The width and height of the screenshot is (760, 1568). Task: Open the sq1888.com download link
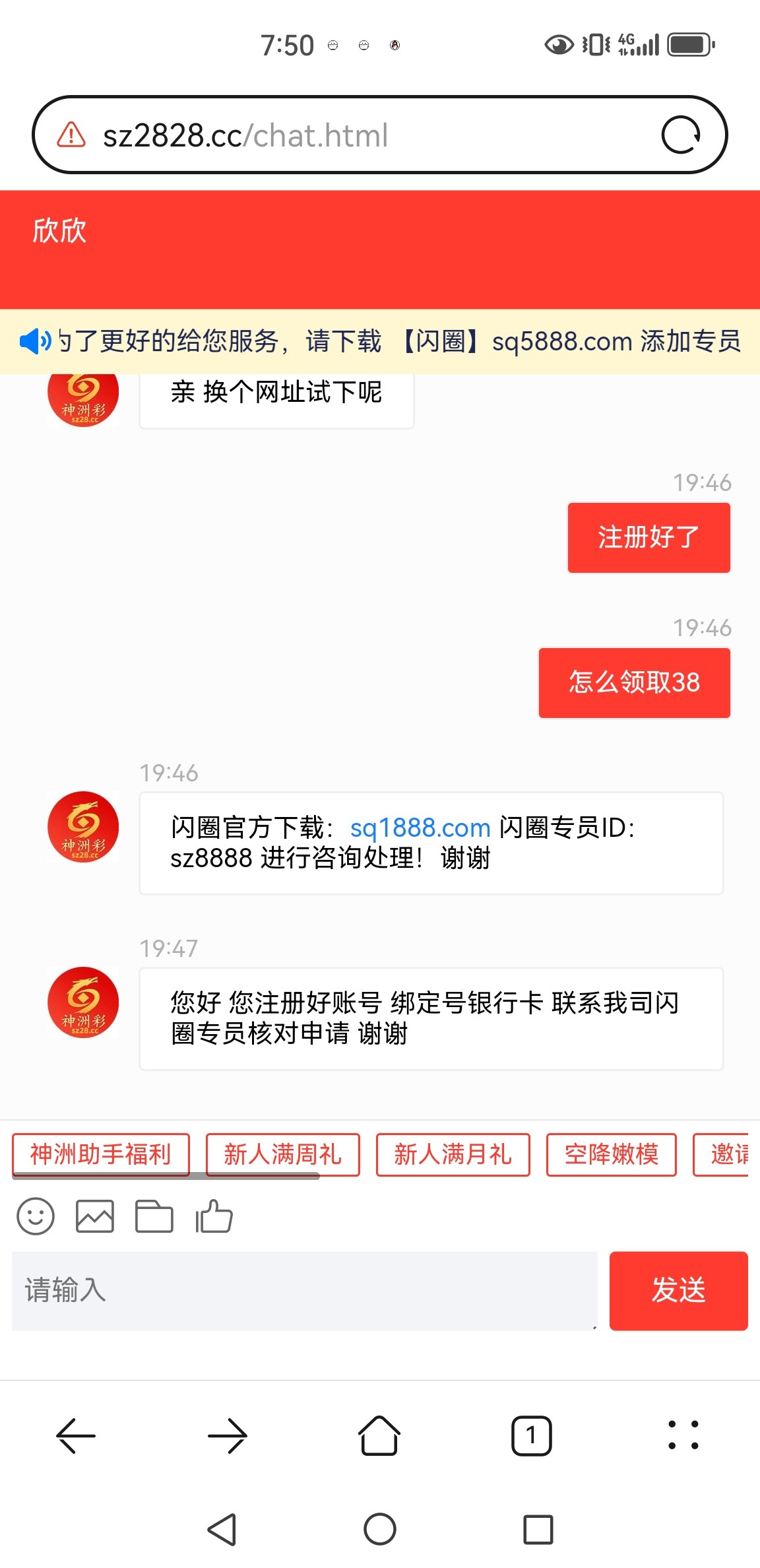coord(420,828)
